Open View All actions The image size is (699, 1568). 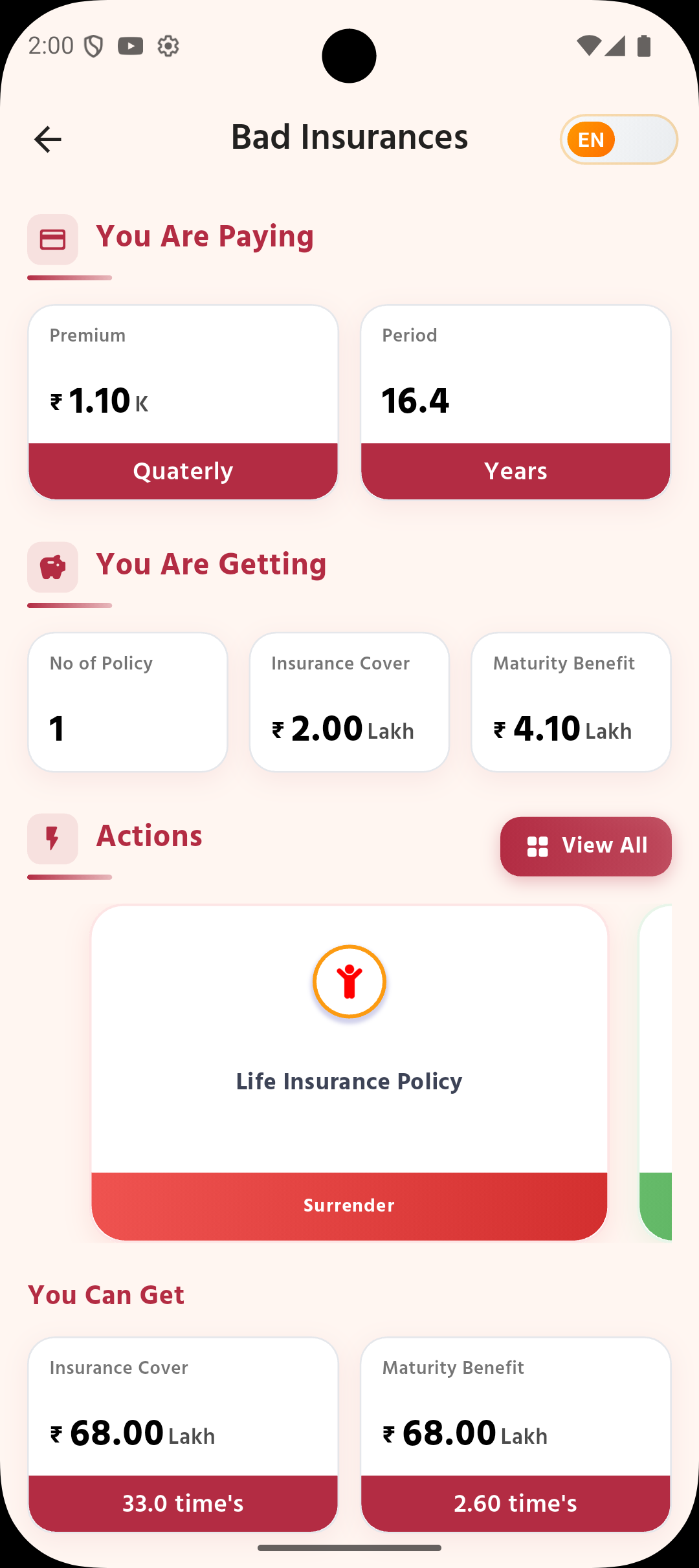[586, 846]
